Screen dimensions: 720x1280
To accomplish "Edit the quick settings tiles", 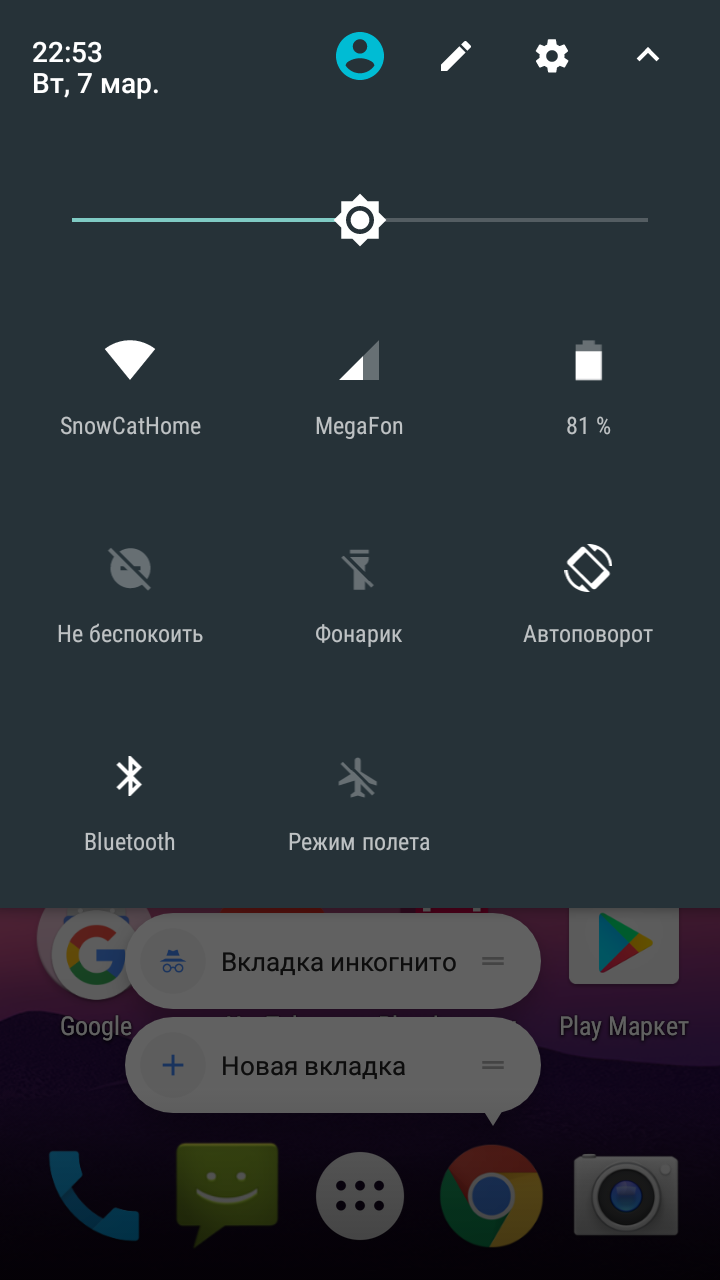I will coord(456,56).
